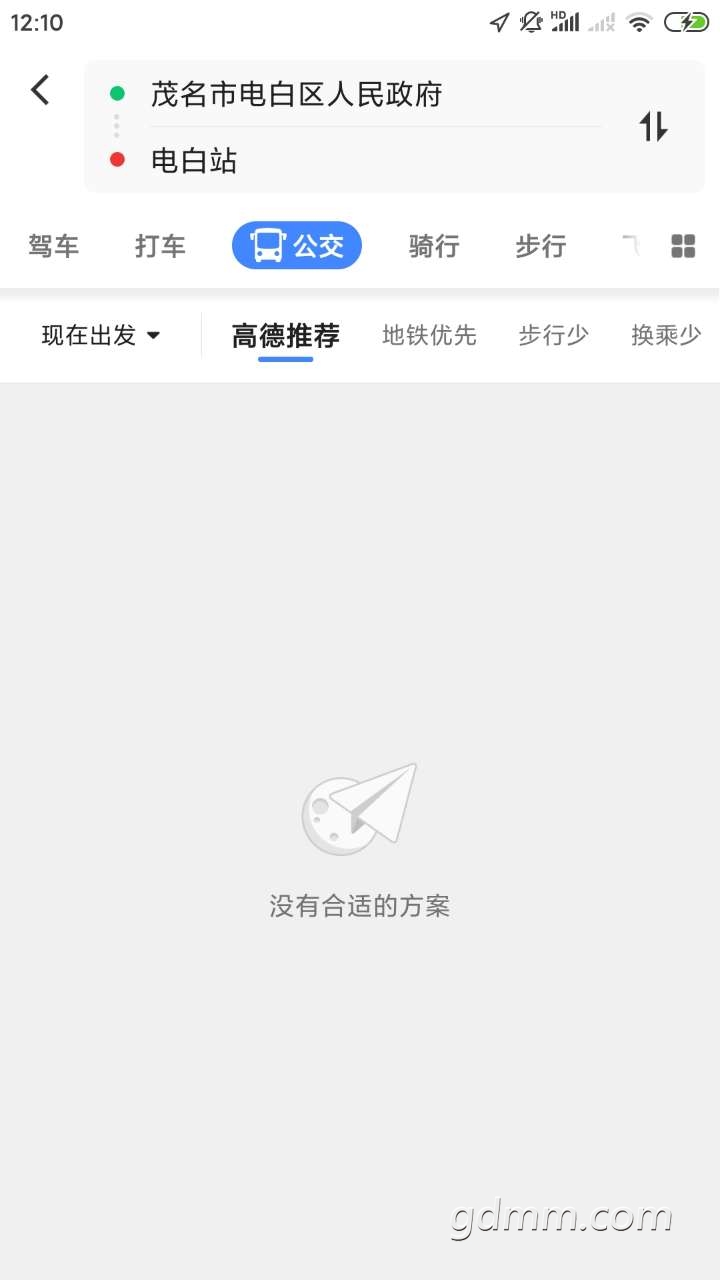
Task: Pick the 换乘少 fewer transfers filter
Action: pyautogui.click(x=665, y=336)
